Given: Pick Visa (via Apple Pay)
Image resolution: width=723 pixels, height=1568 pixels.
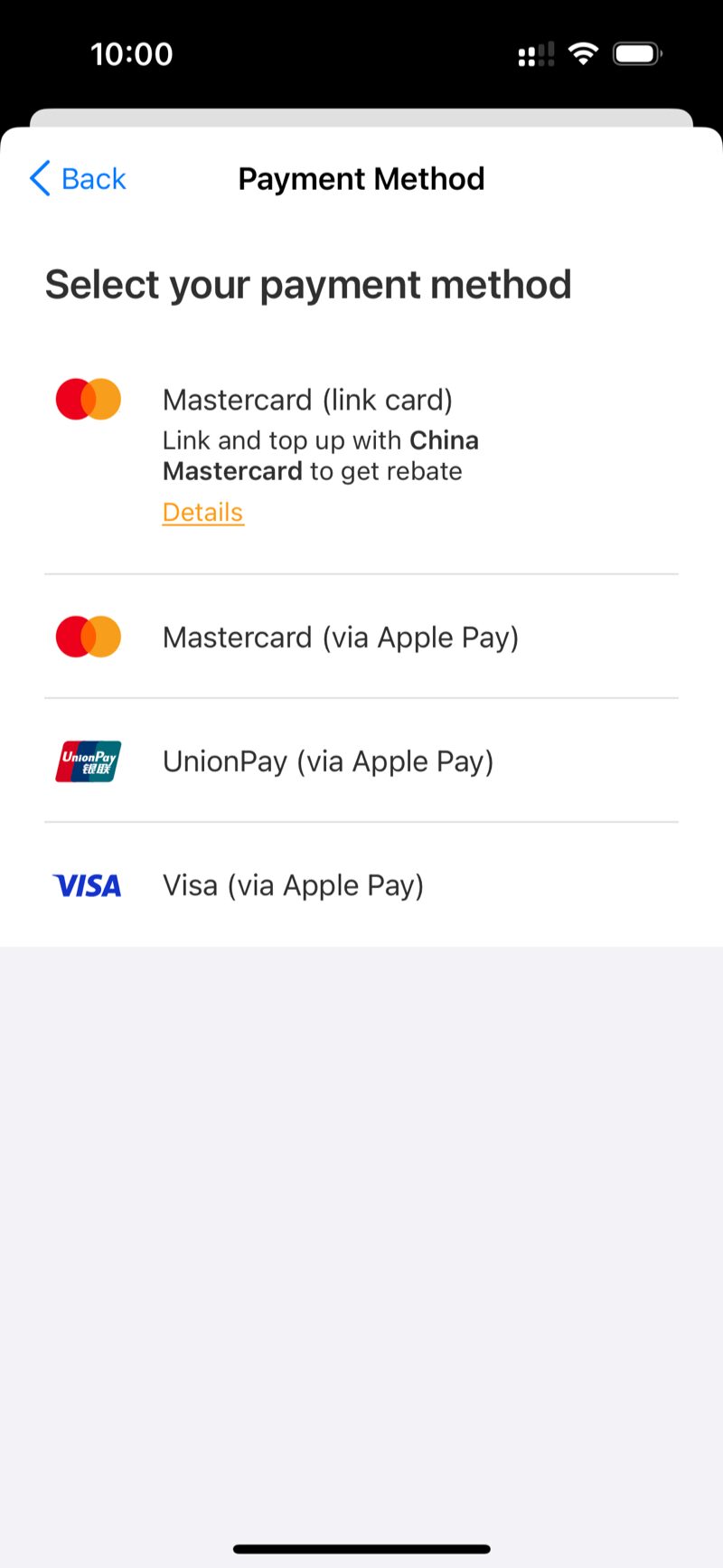Looking at the screenshot, I should point(361,884).
